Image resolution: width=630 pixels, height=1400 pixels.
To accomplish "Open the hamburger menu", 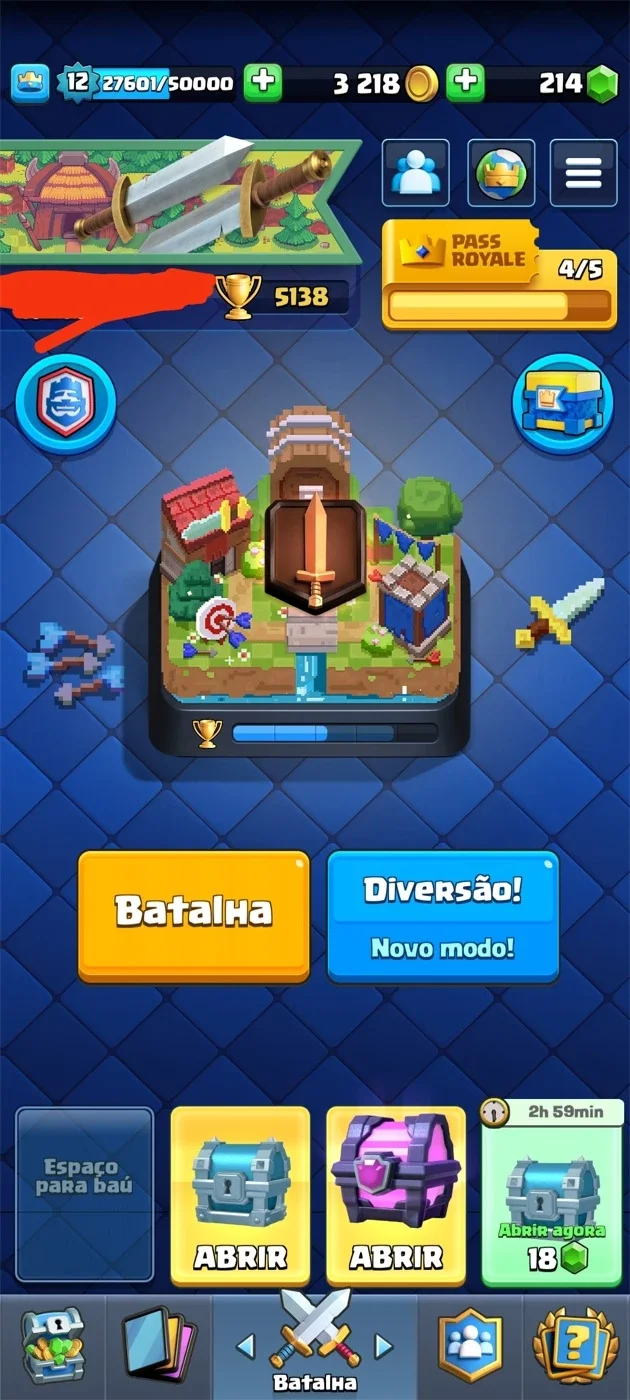I will (x=583, y=173).
